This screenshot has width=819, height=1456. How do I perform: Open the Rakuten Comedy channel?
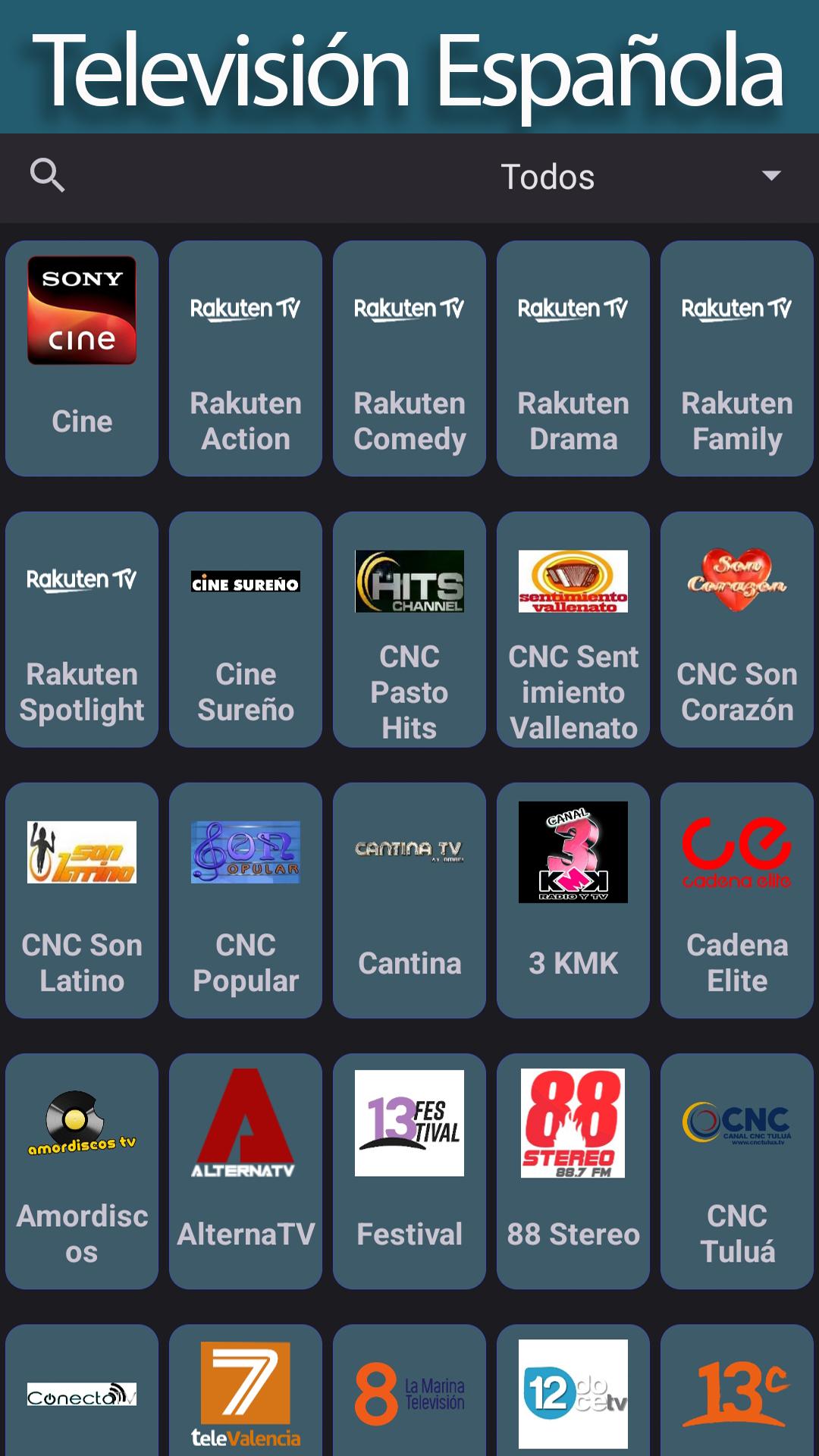click(409, 358)
